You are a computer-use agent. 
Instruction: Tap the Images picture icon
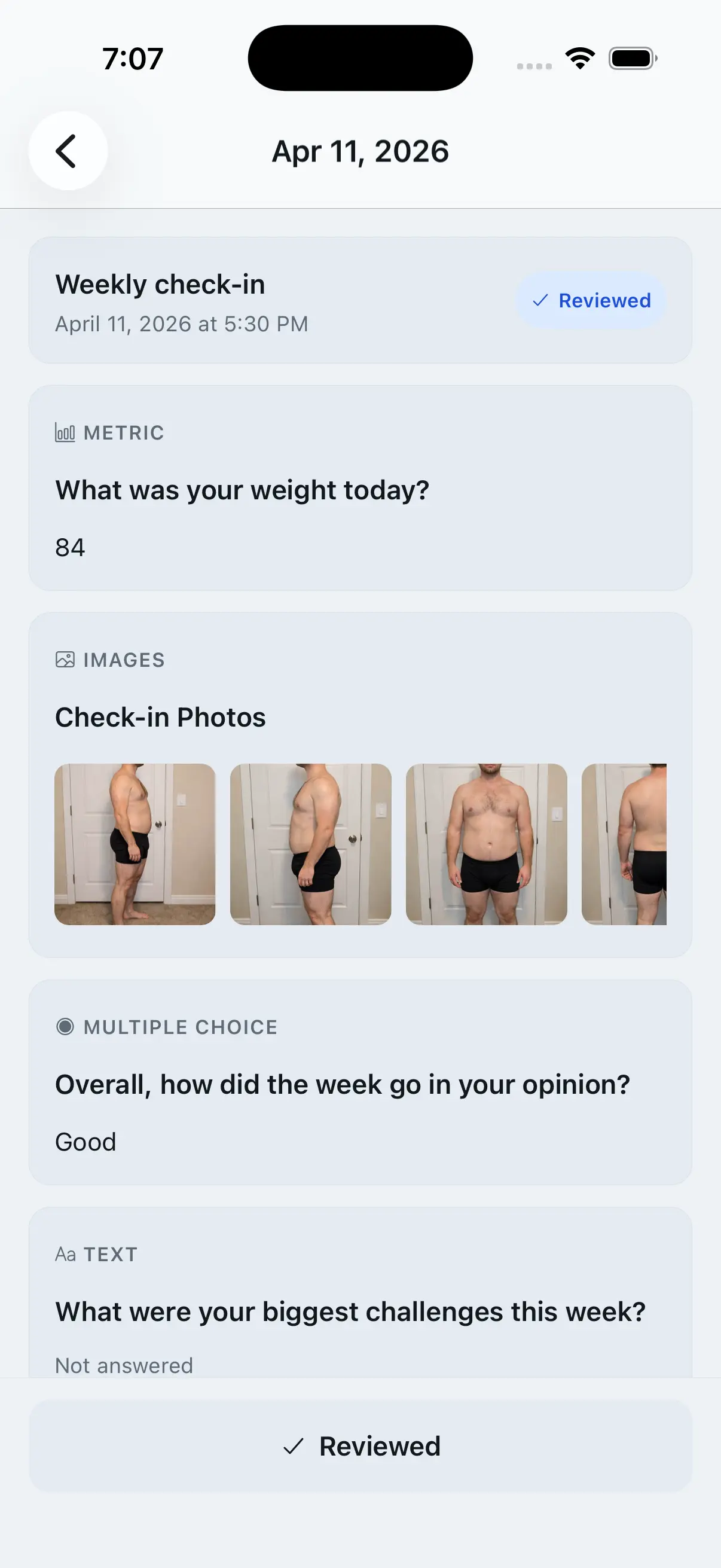(x=64, y=658)
